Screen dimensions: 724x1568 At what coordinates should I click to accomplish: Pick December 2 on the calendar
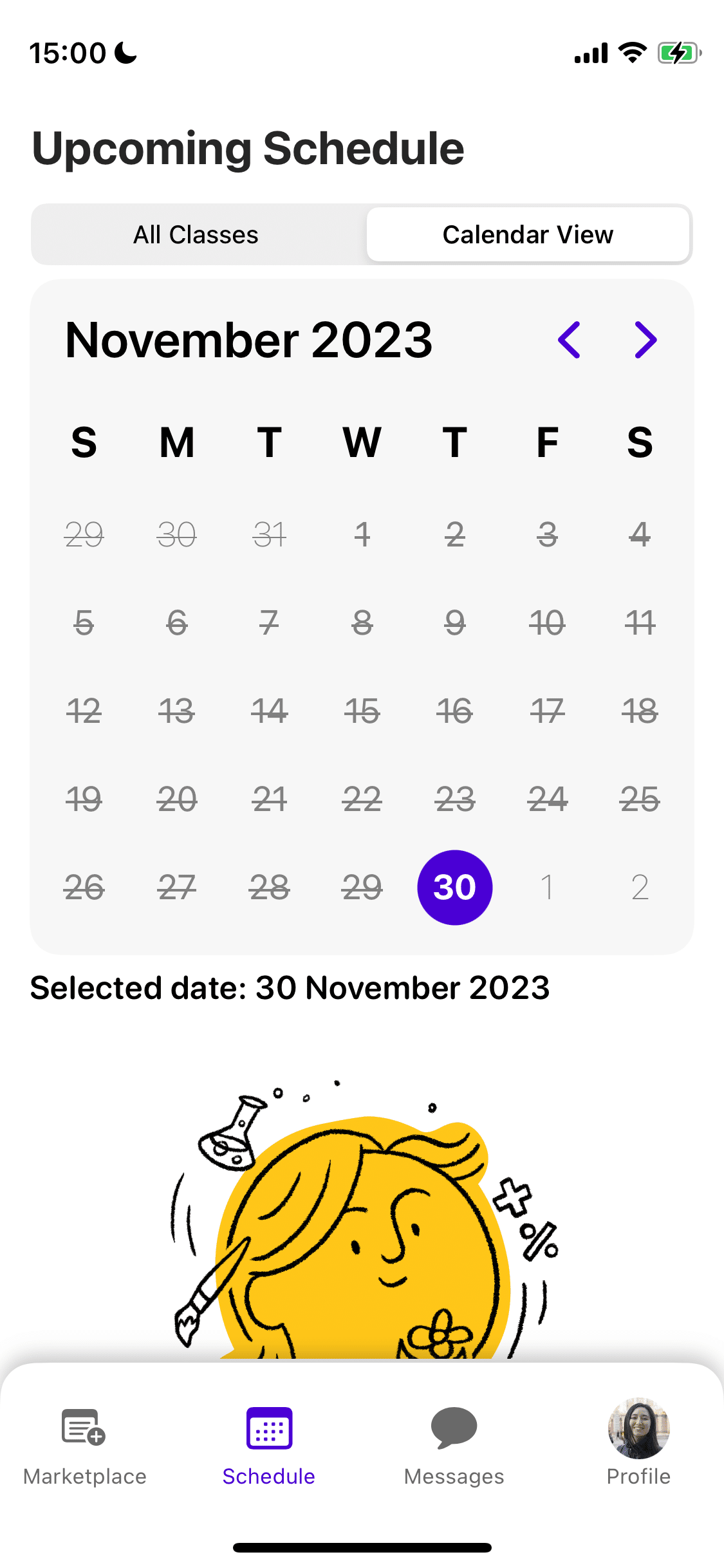coord(640,888)
